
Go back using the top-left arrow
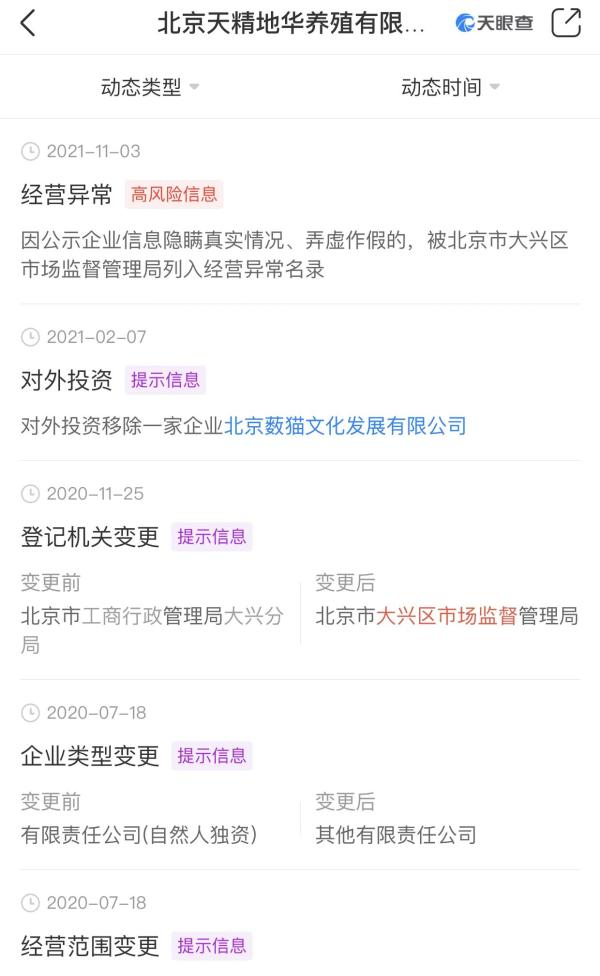[28, 23]
